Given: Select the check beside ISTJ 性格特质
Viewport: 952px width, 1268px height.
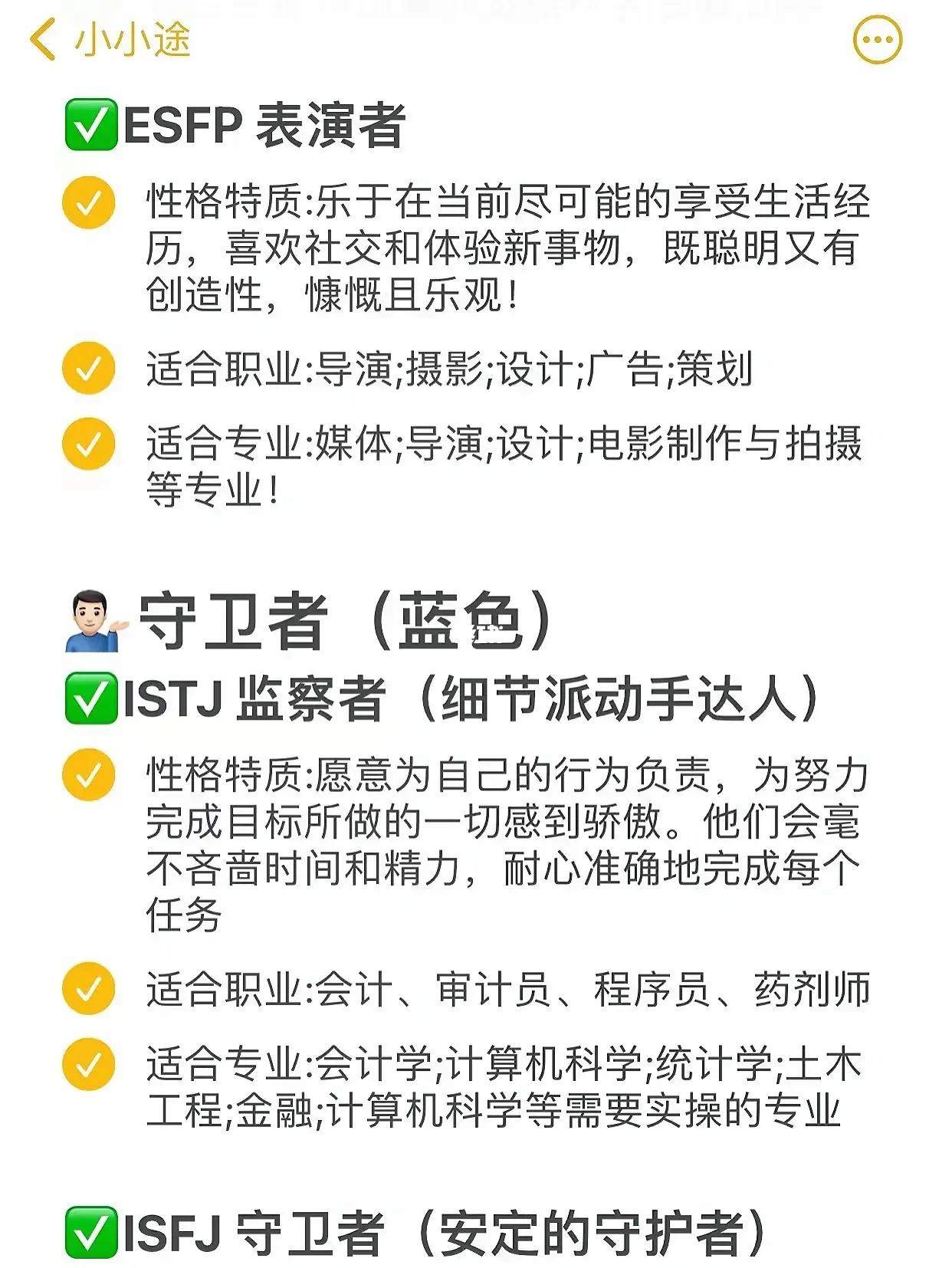Looking at the screenshot, I should [x=88, y=777].
